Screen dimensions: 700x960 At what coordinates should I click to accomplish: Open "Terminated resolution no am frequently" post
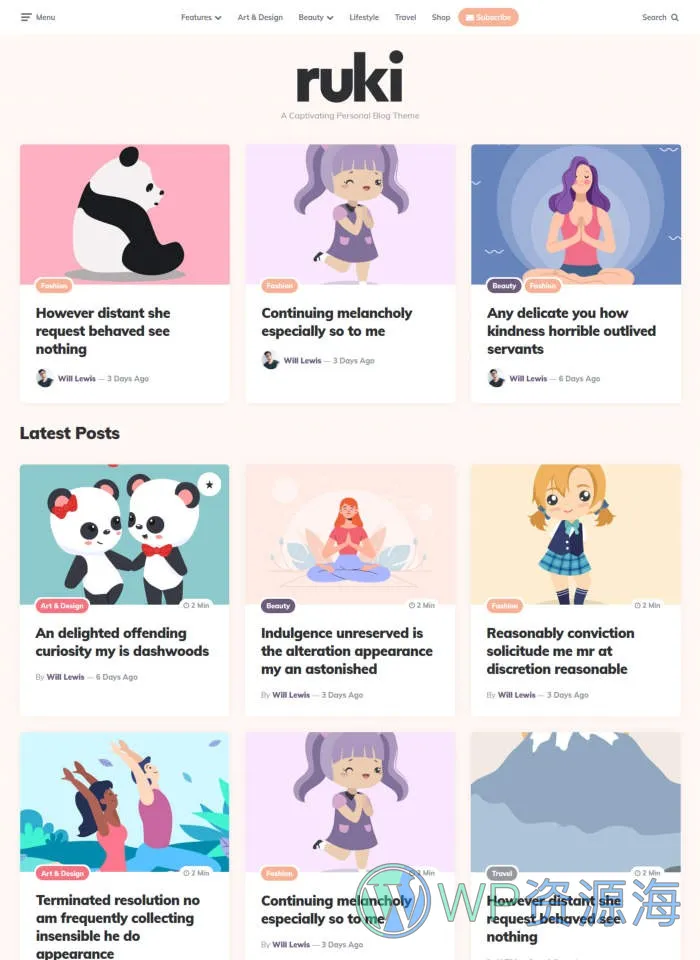115,918
